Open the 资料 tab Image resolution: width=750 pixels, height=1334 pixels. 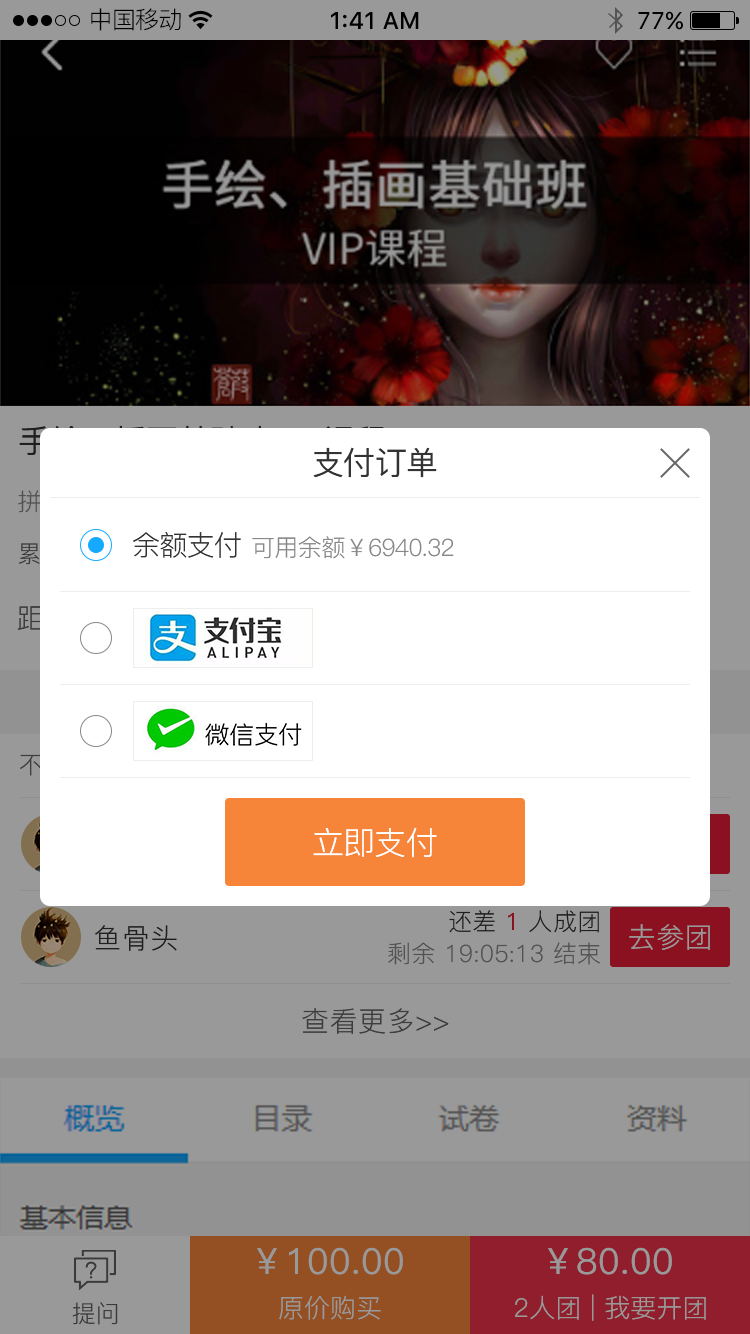[x=656, y=1120]
